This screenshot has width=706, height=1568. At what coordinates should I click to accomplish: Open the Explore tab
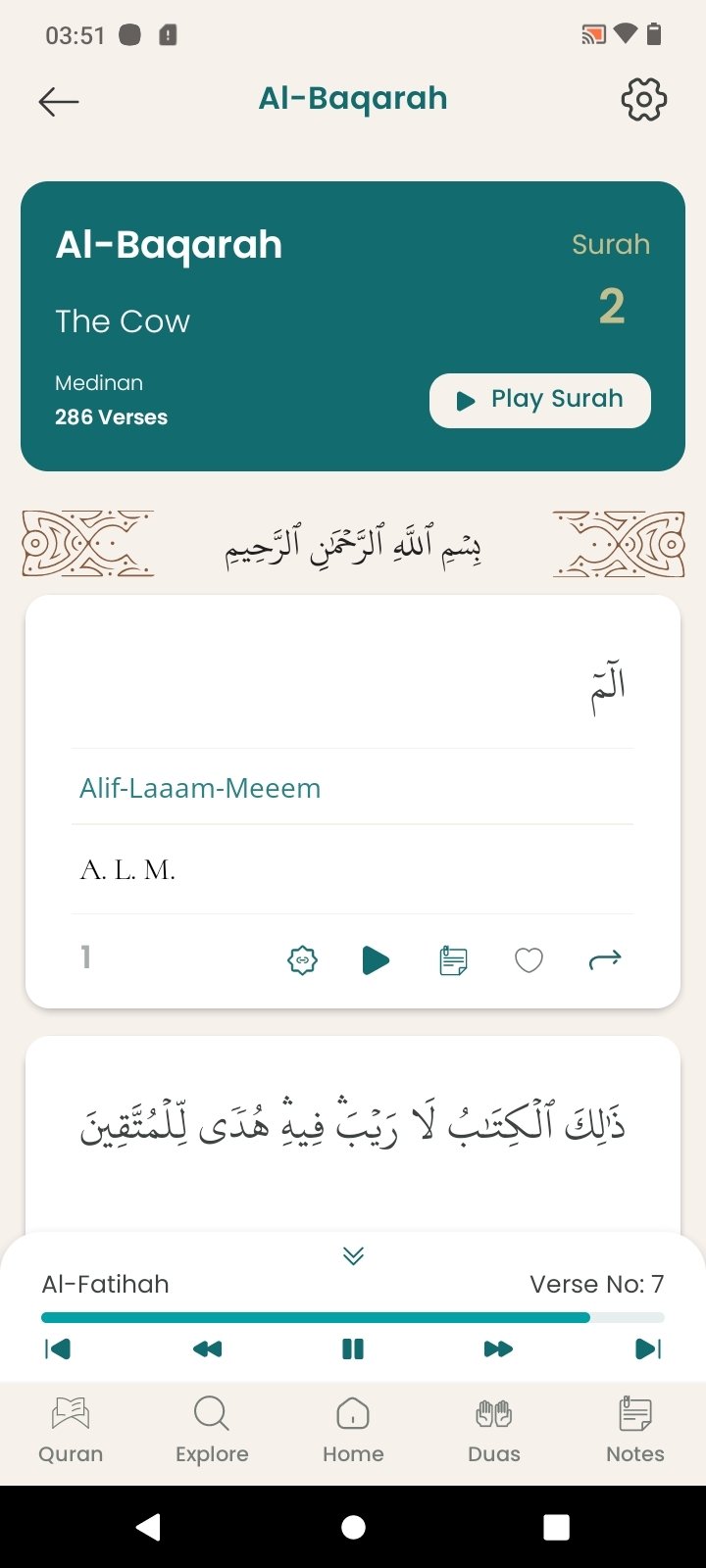pos(212,1431)
